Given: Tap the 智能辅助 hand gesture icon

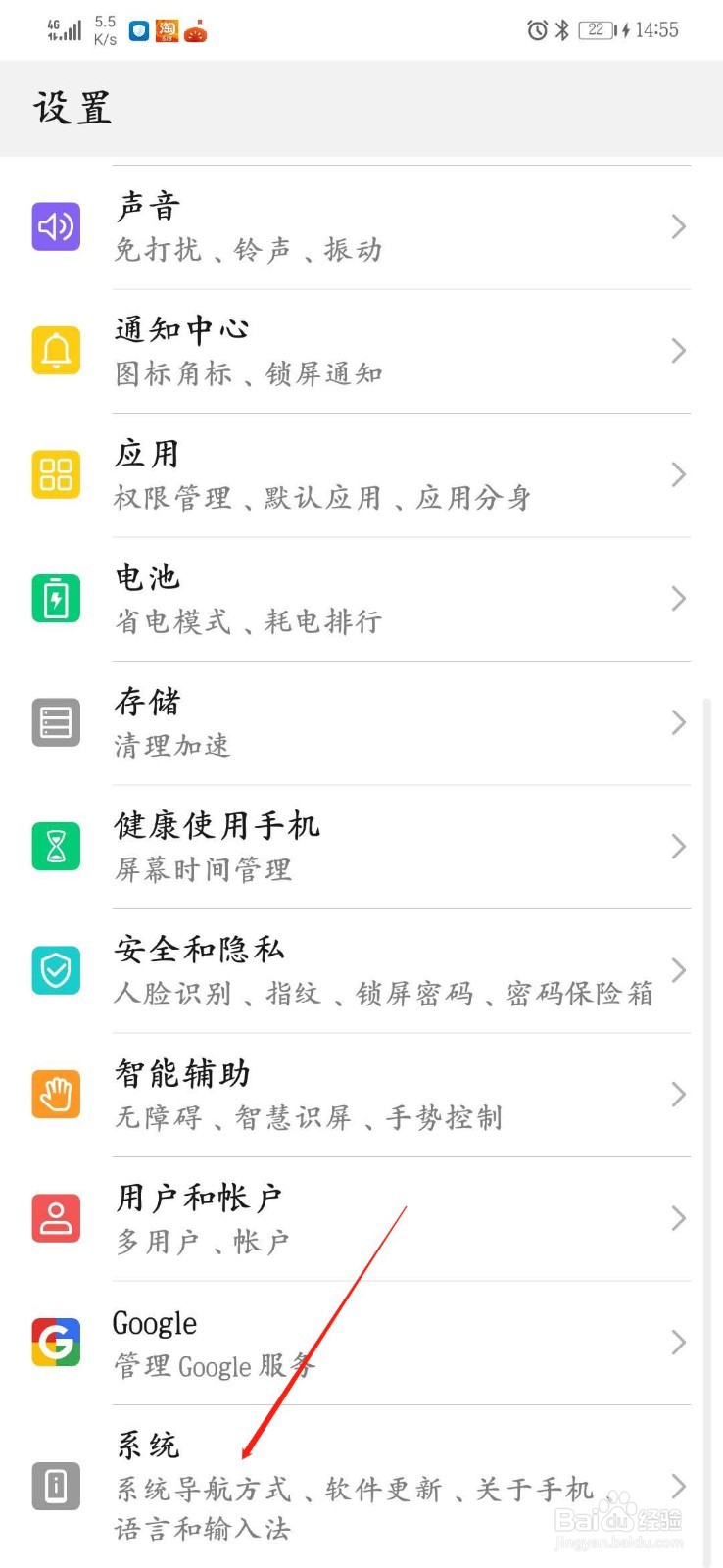Looking at the screenshot, I should [56, 1095].
